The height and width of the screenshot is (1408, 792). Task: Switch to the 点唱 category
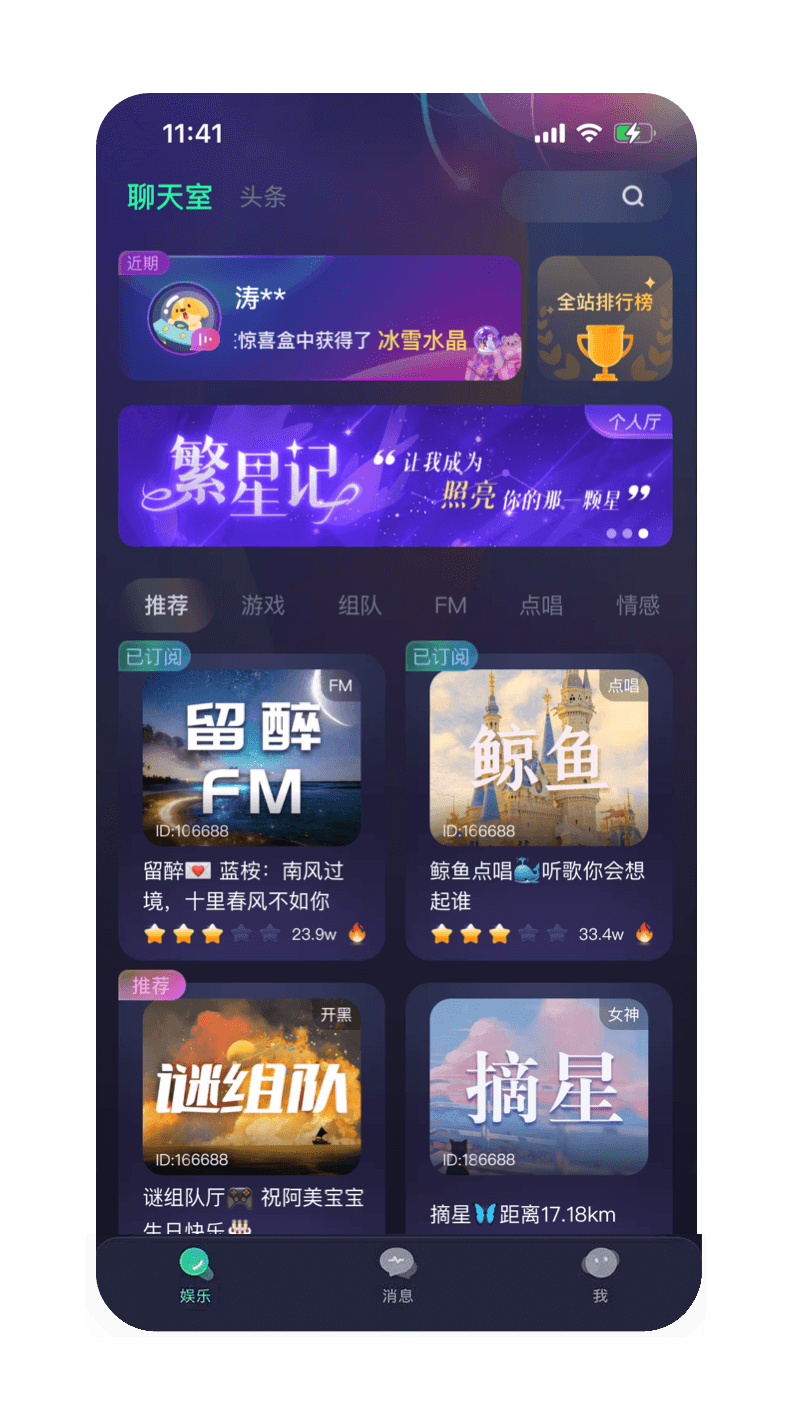pos(541,605)
